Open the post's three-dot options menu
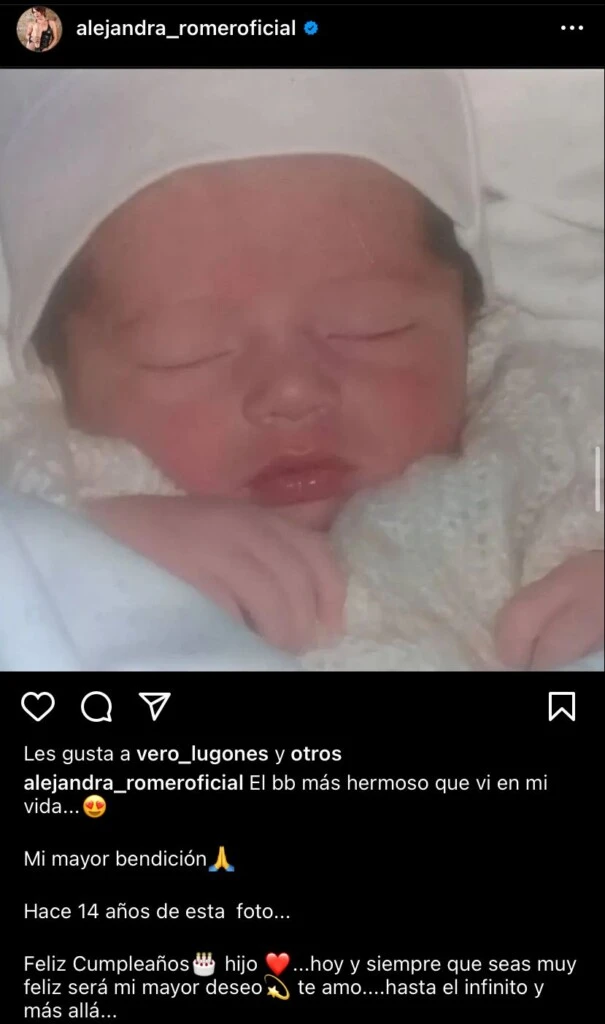 571,29
